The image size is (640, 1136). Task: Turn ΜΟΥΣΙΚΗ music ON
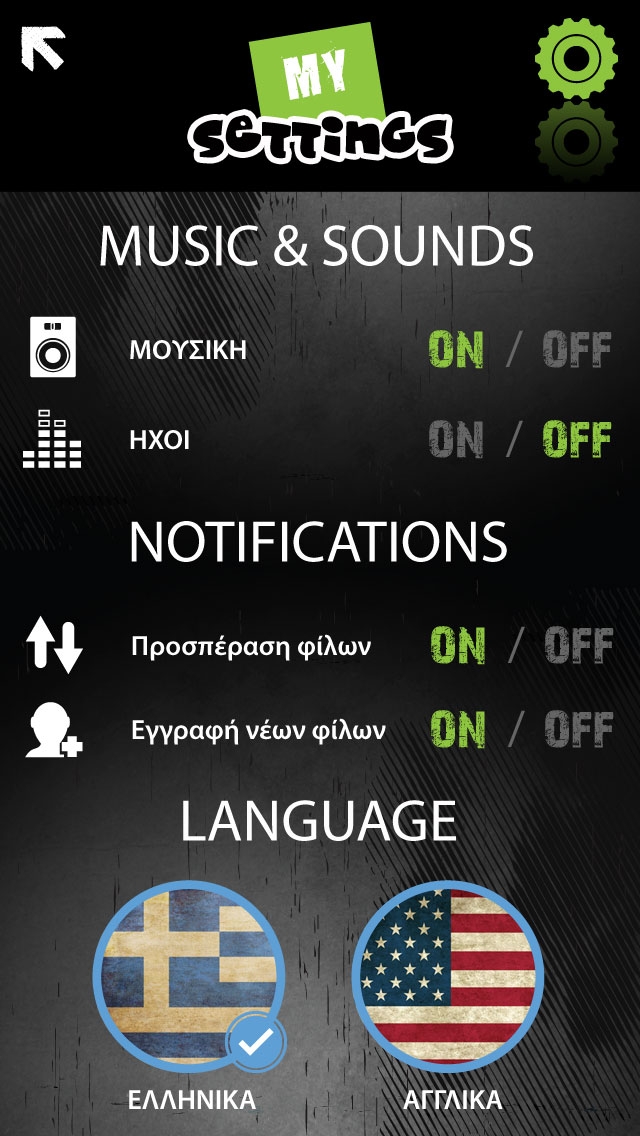point(456,350)
